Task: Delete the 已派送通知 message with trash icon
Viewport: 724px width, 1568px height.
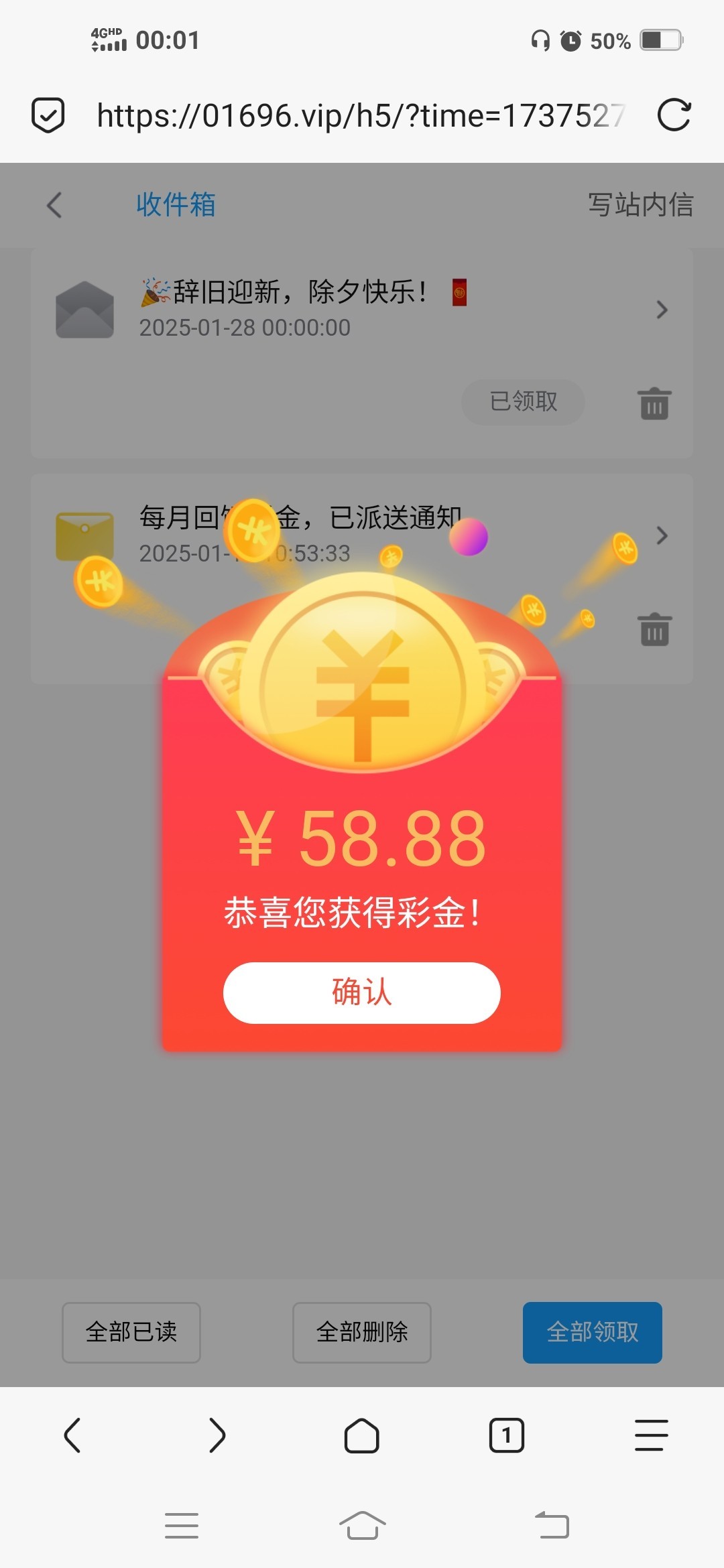Action: point(654,629)
